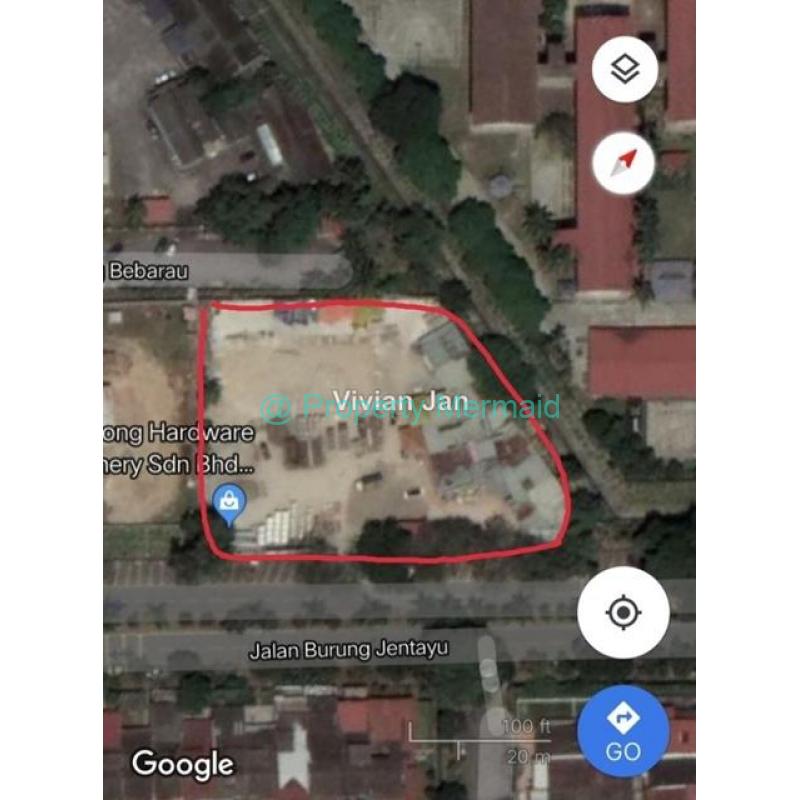800x800 pixels.
Task: Open the map layers selector
Action: pyautogui.click(x=625, y=69)
